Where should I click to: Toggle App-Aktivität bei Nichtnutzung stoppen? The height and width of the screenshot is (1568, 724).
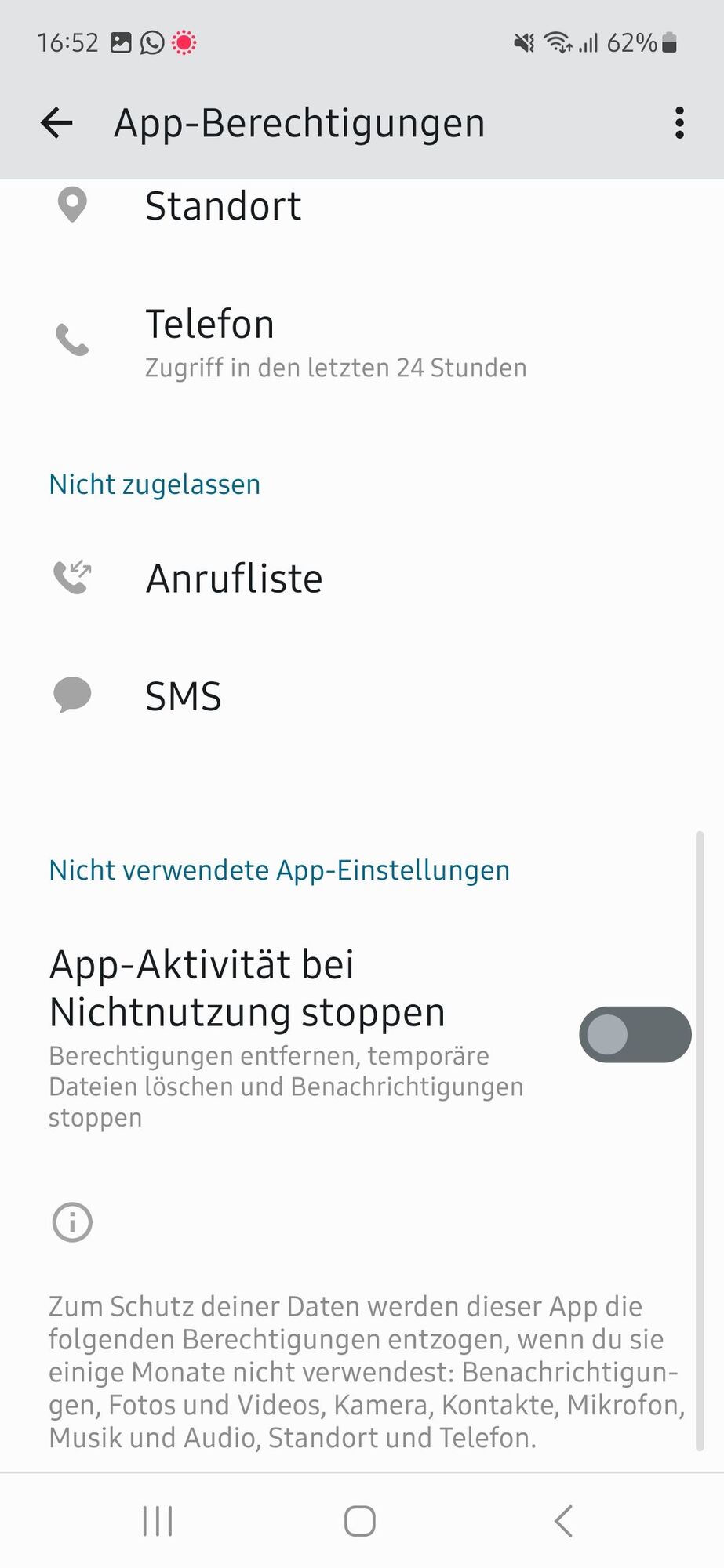point(635,1035)
